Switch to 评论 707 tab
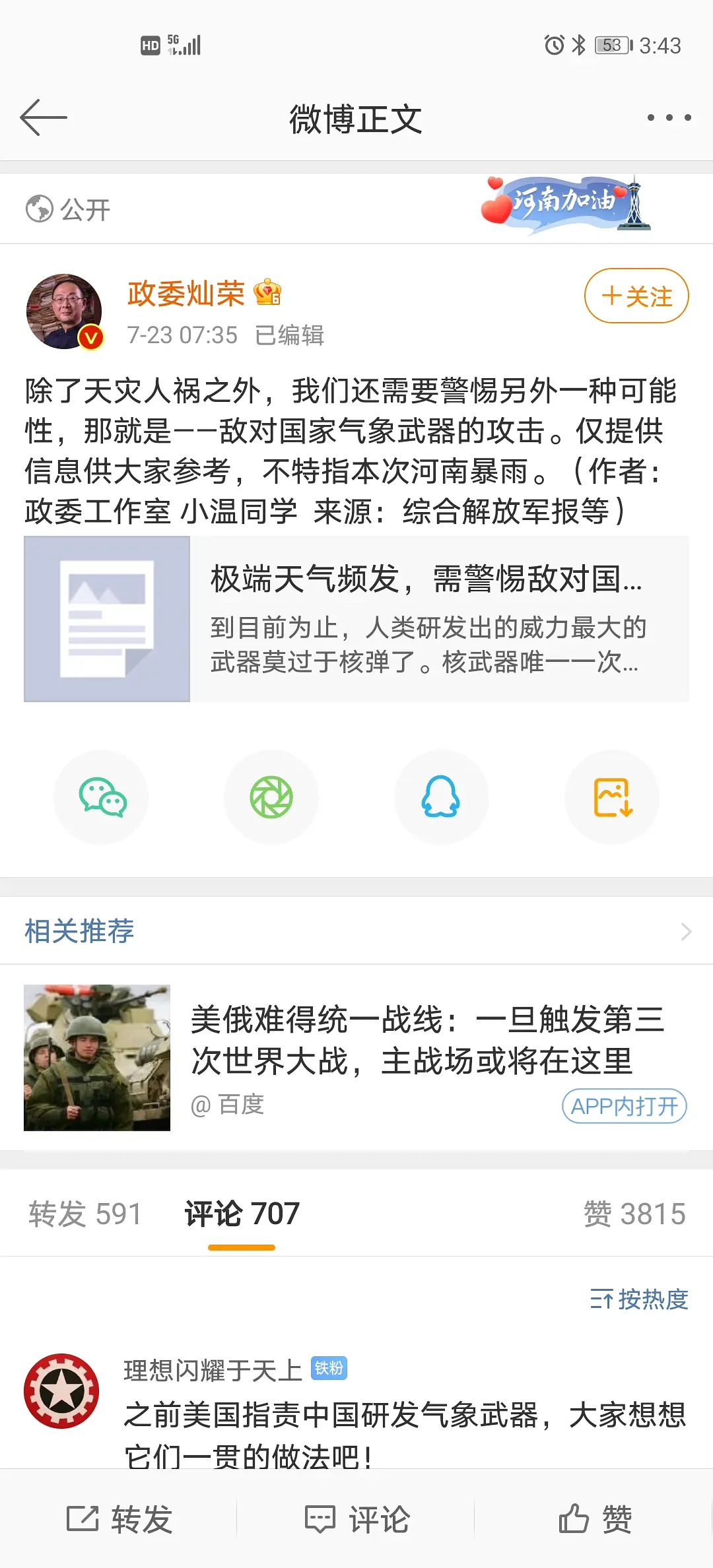The image size is (713, 1568). (242, 1214)
